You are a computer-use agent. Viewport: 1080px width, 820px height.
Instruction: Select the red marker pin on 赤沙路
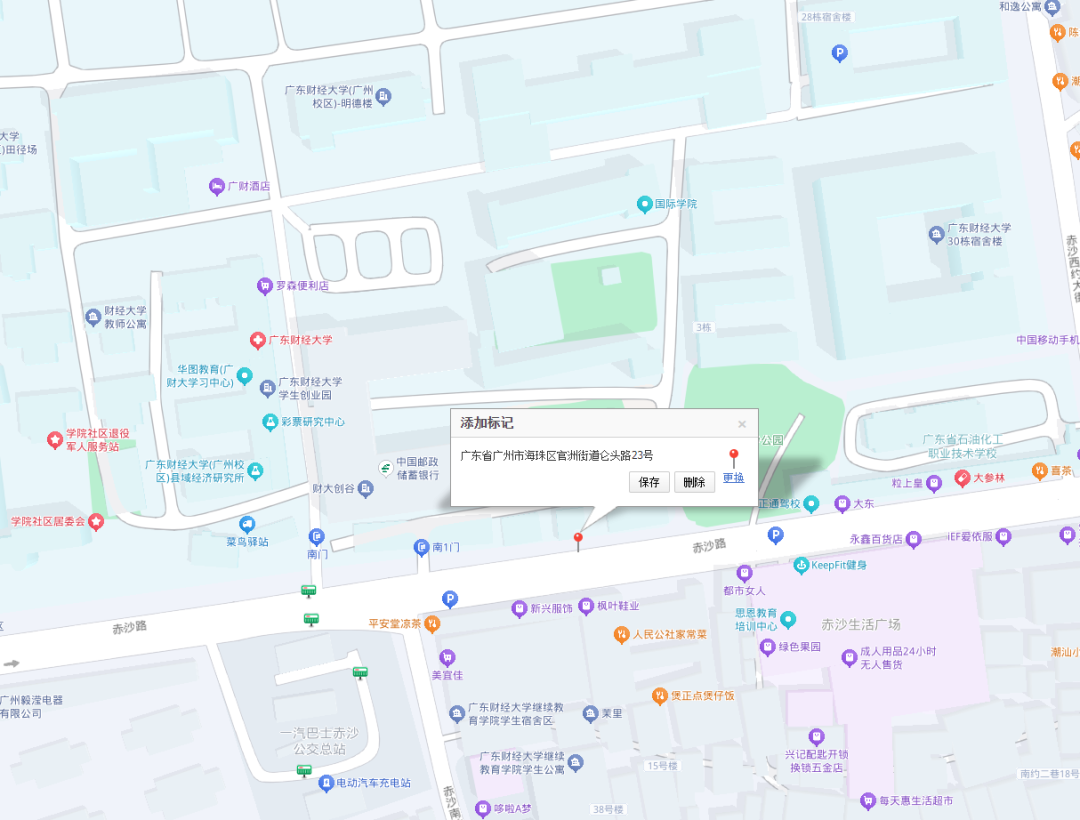[x=577, y=541]
